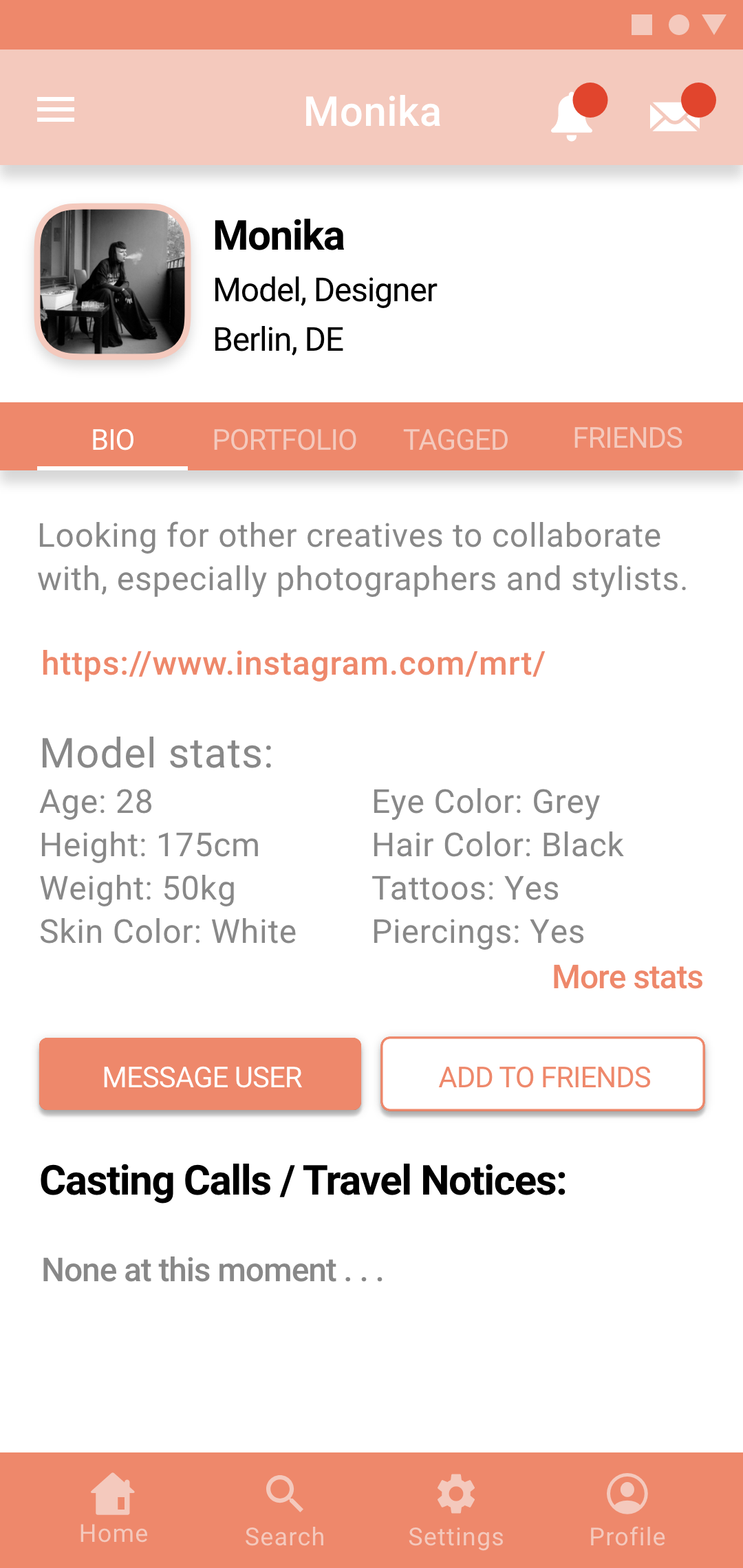
Task: Tap MESSAGE USER button
Action: (x=200, y=1074)
